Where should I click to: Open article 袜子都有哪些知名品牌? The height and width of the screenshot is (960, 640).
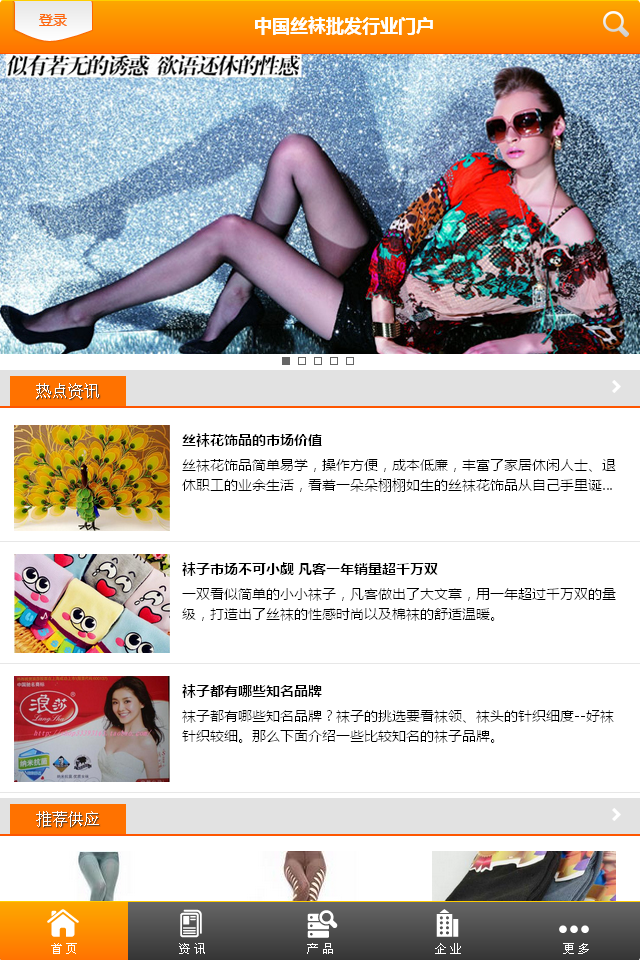coord(252,691)
